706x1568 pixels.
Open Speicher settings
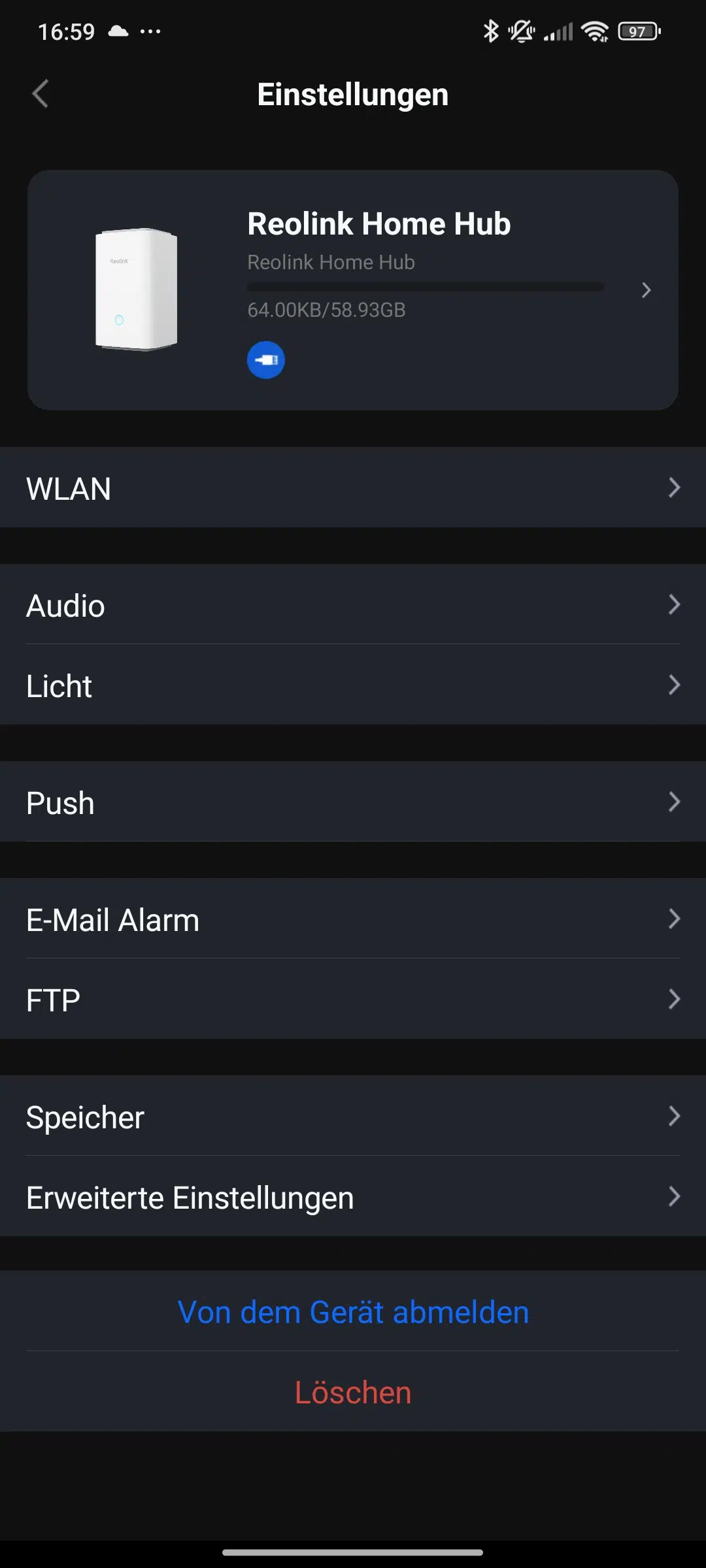tap(353, 1116)
